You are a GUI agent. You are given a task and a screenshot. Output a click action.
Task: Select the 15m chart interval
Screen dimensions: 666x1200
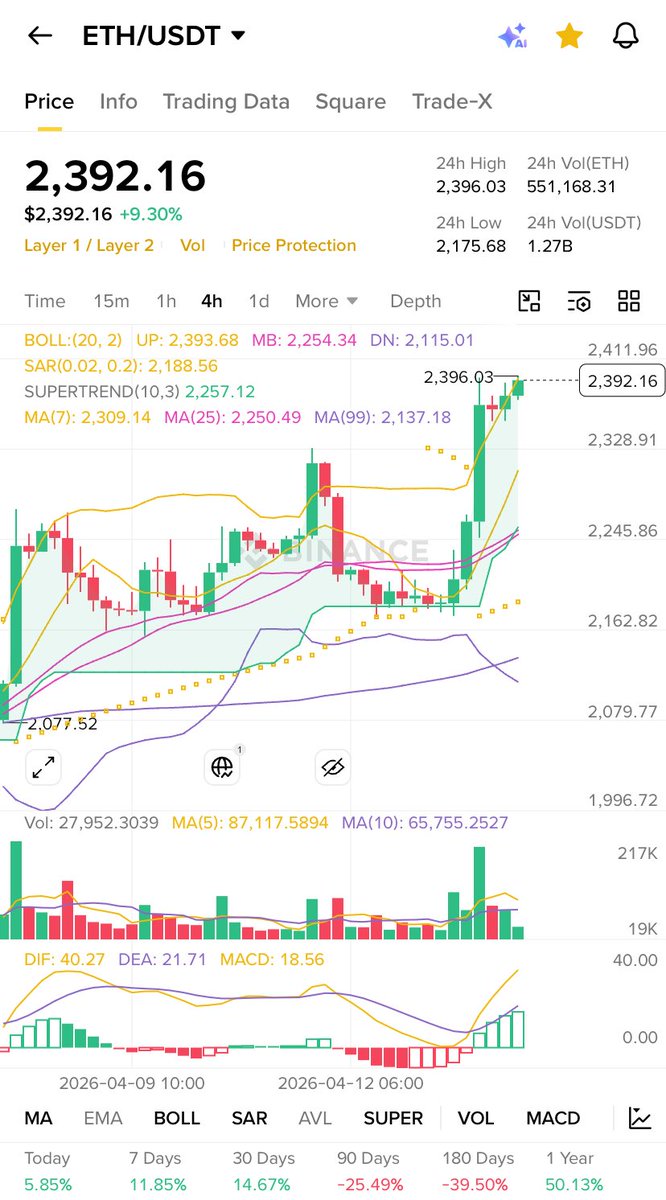point(111,301)
